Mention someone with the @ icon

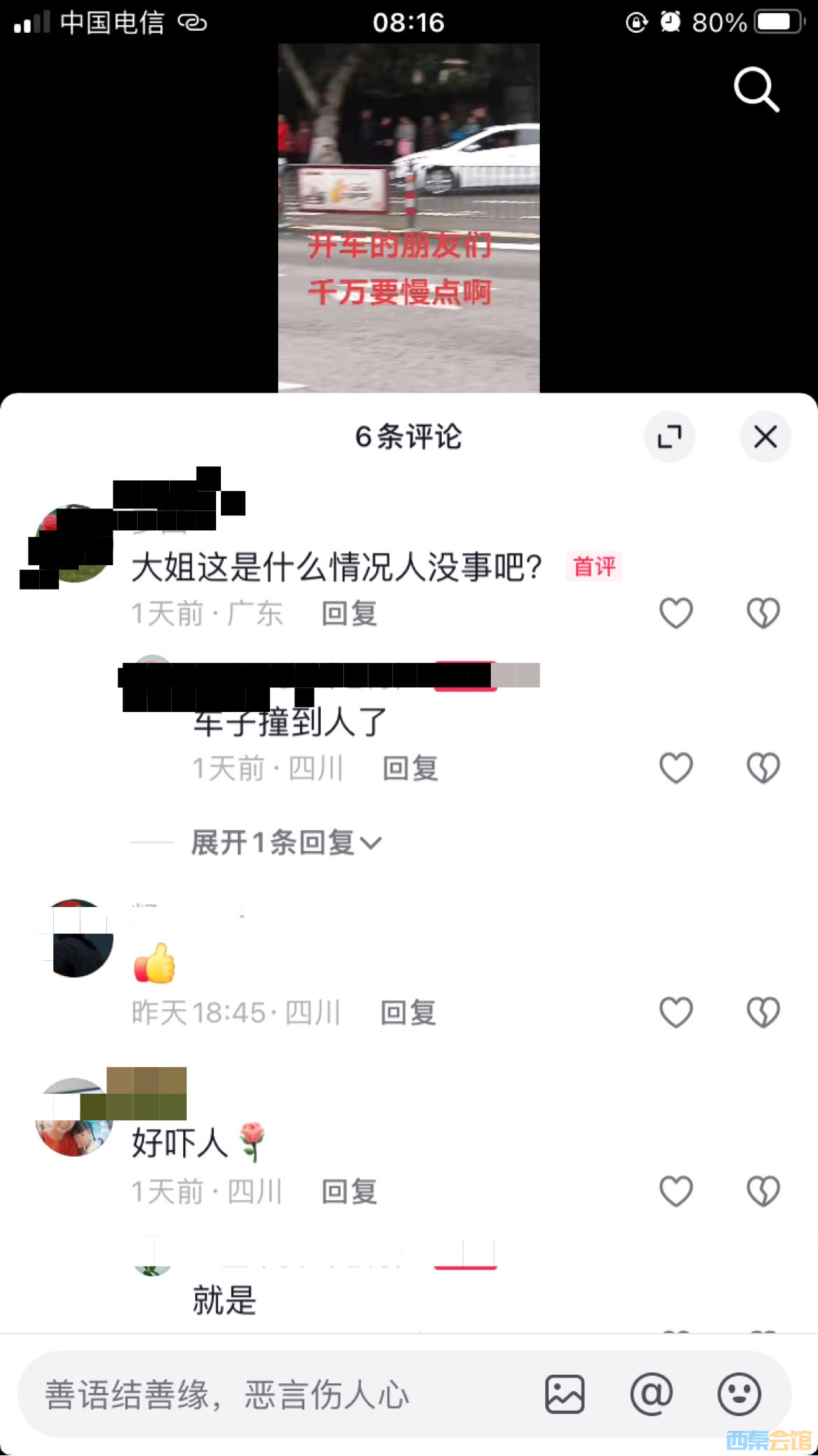(x=651, y=1394)
